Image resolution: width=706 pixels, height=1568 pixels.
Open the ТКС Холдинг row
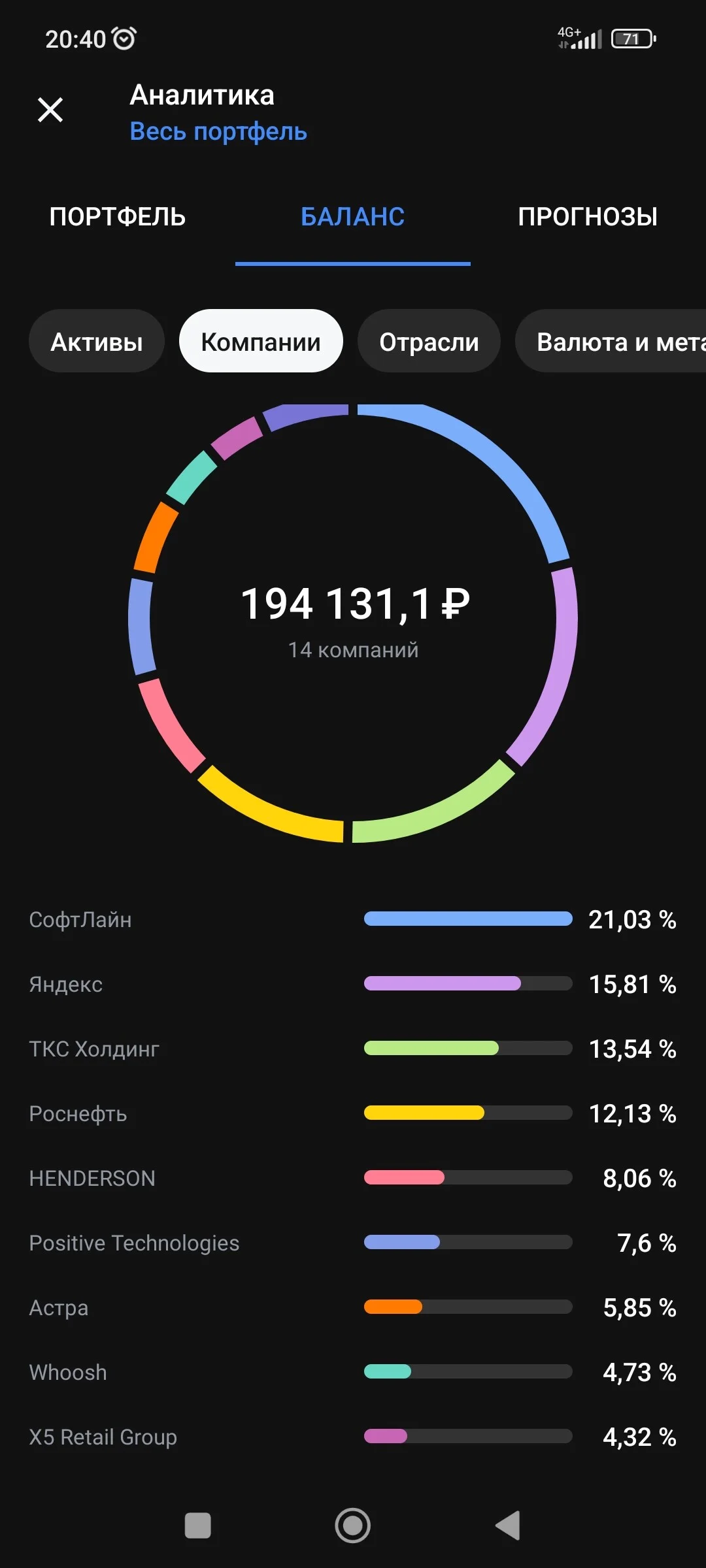353,1049
